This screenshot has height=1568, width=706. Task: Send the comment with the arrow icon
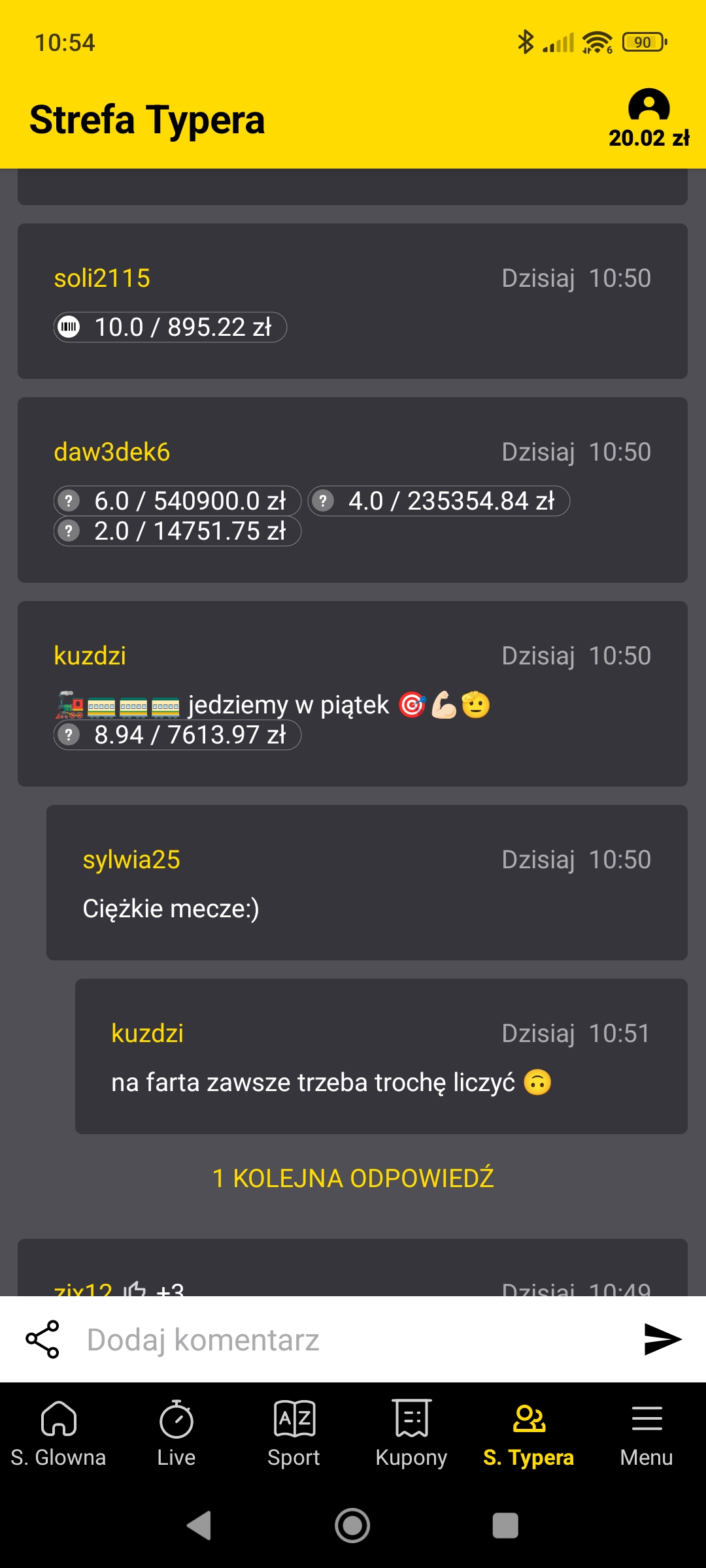click(662, 1339)
